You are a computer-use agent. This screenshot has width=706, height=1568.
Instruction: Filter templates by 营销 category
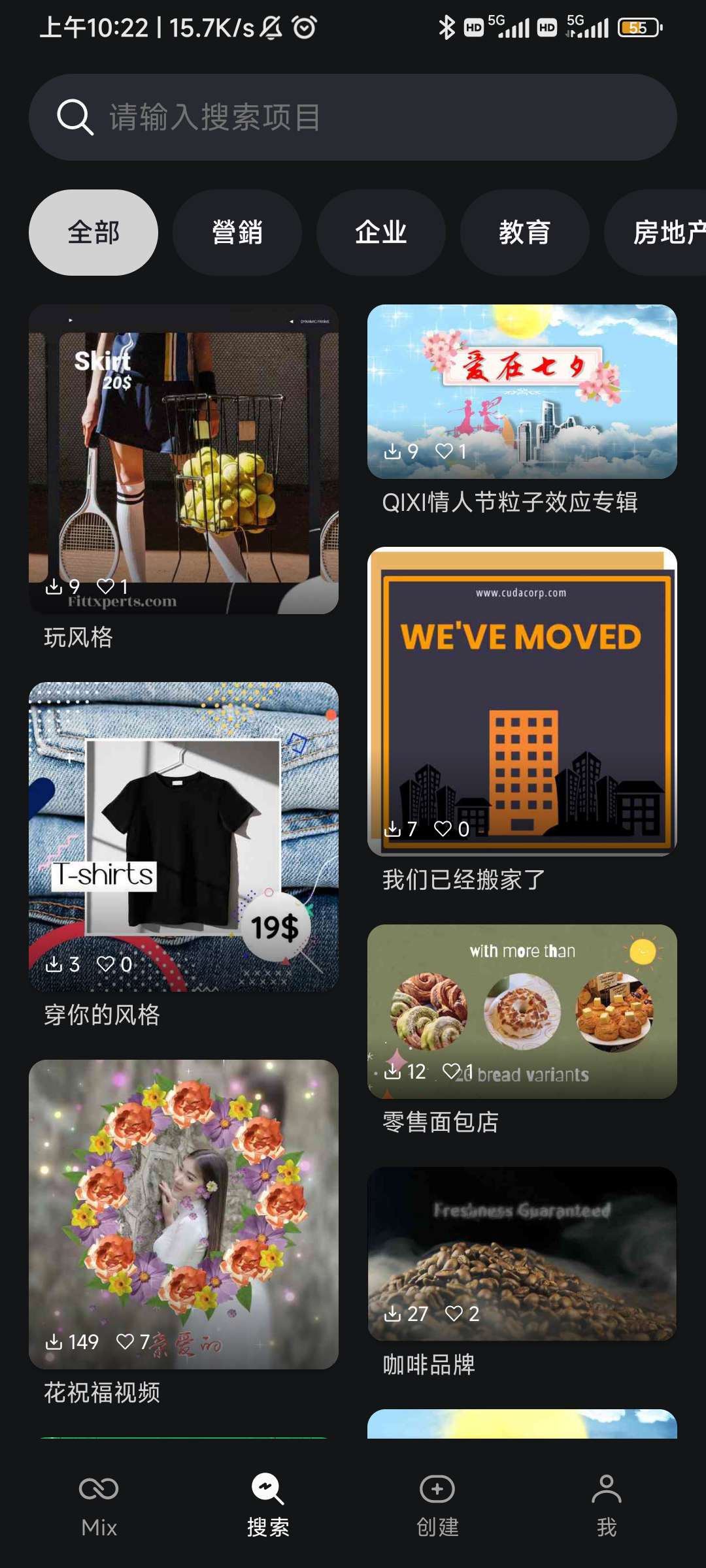pyautogui.click(x=237, y=233)
